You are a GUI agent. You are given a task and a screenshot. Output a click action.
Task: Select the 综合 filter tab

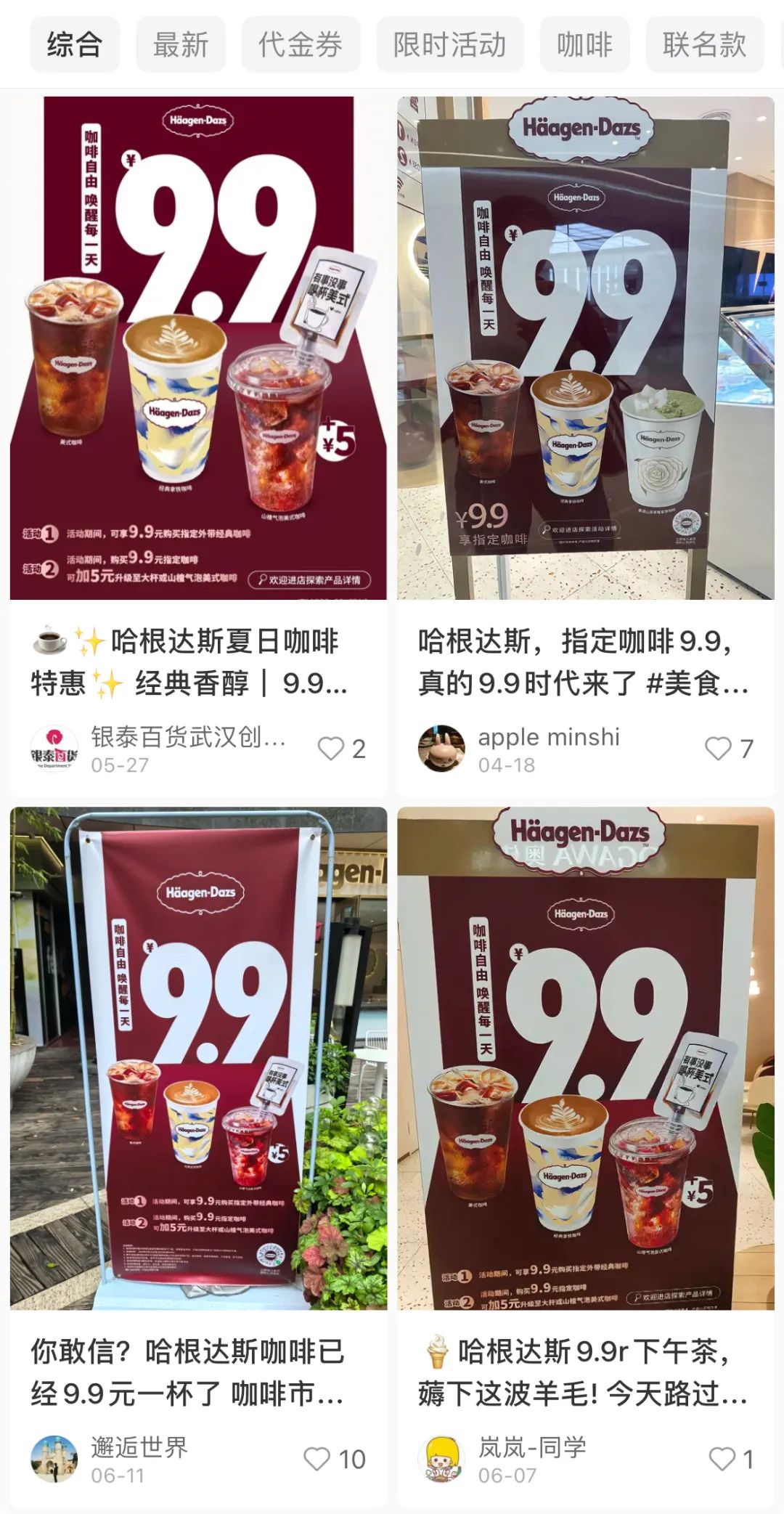74,45
